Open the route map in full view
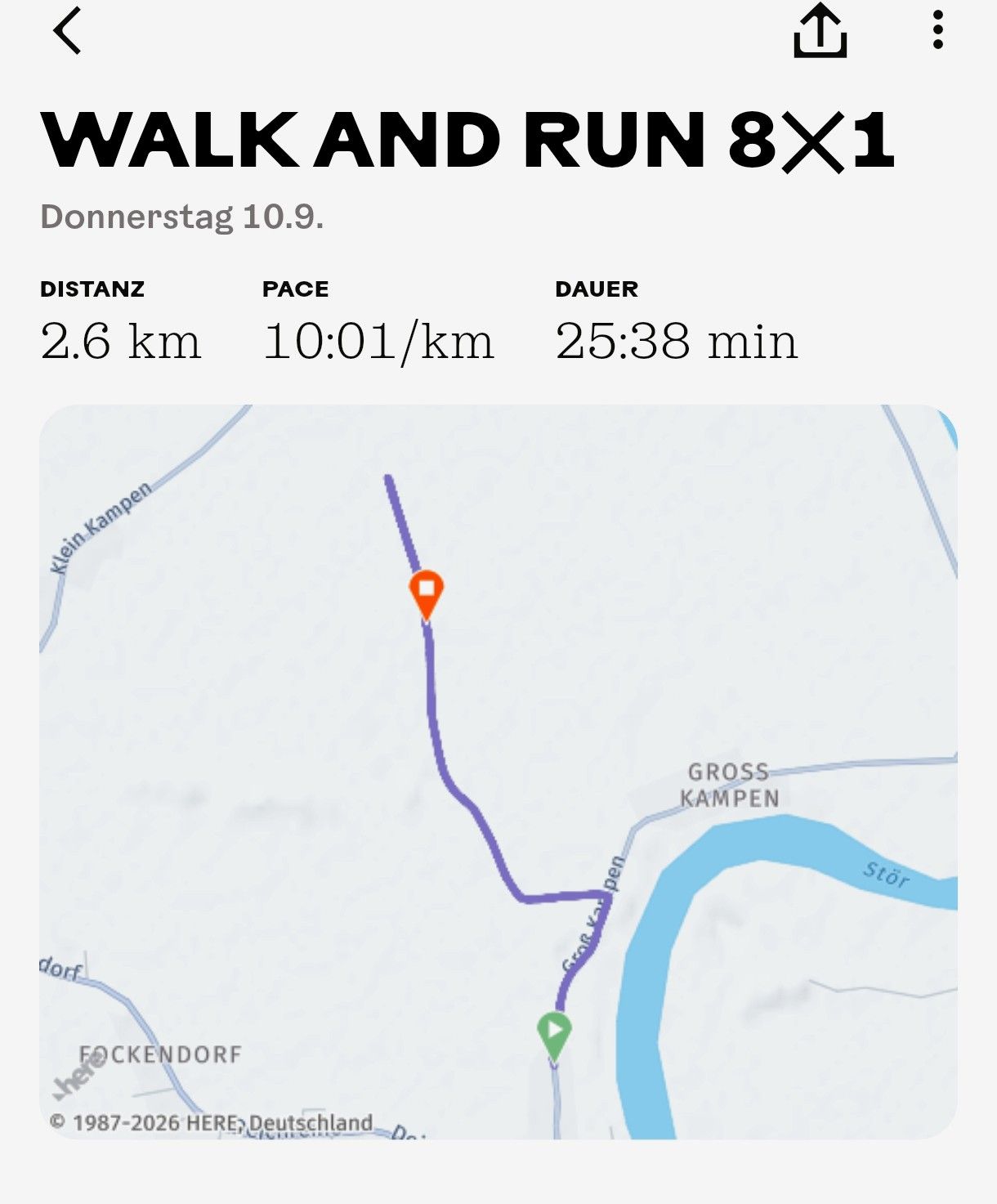 click(499, 772)
